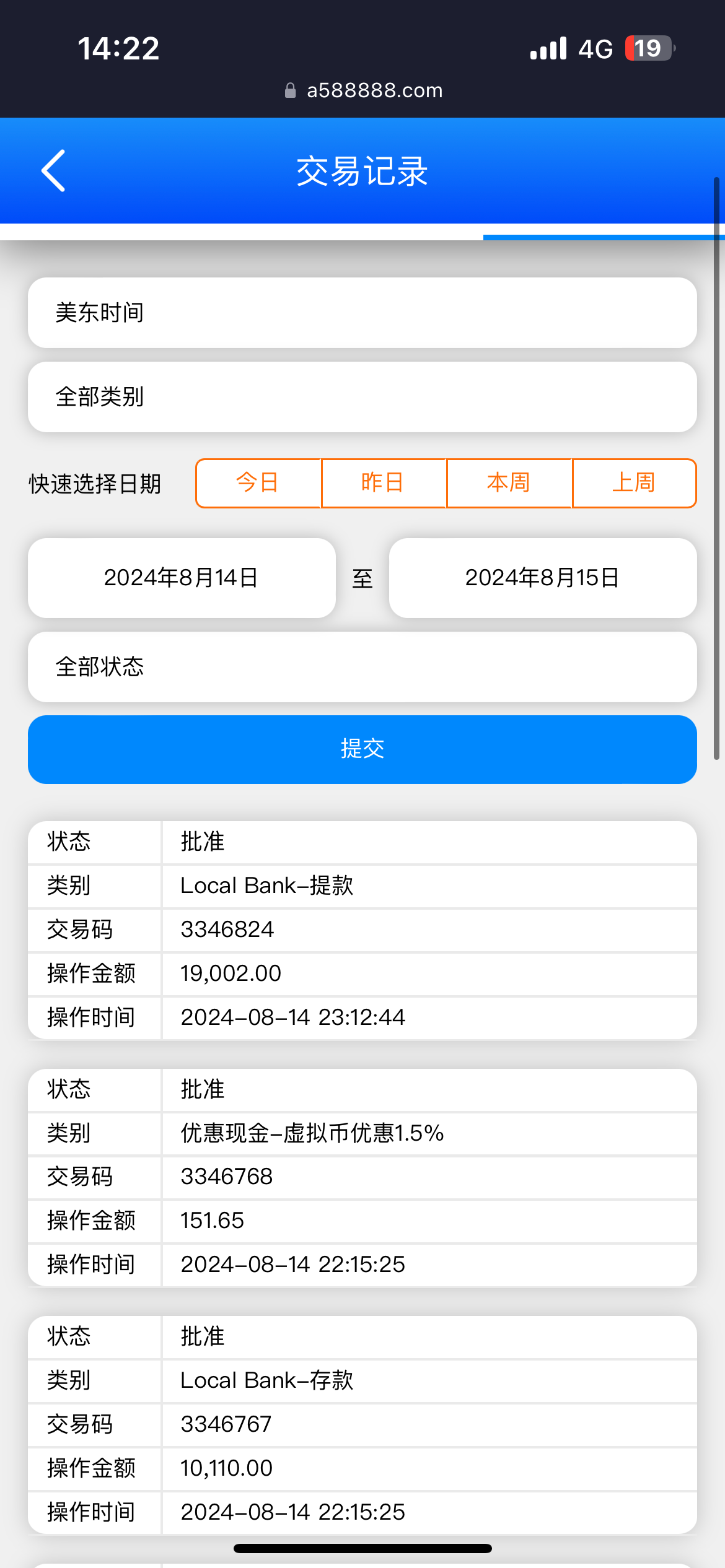Open the 全部状态 status dropdown
Screen dimensions: 725x1568
pyautogui.click(x=362, y=667)
